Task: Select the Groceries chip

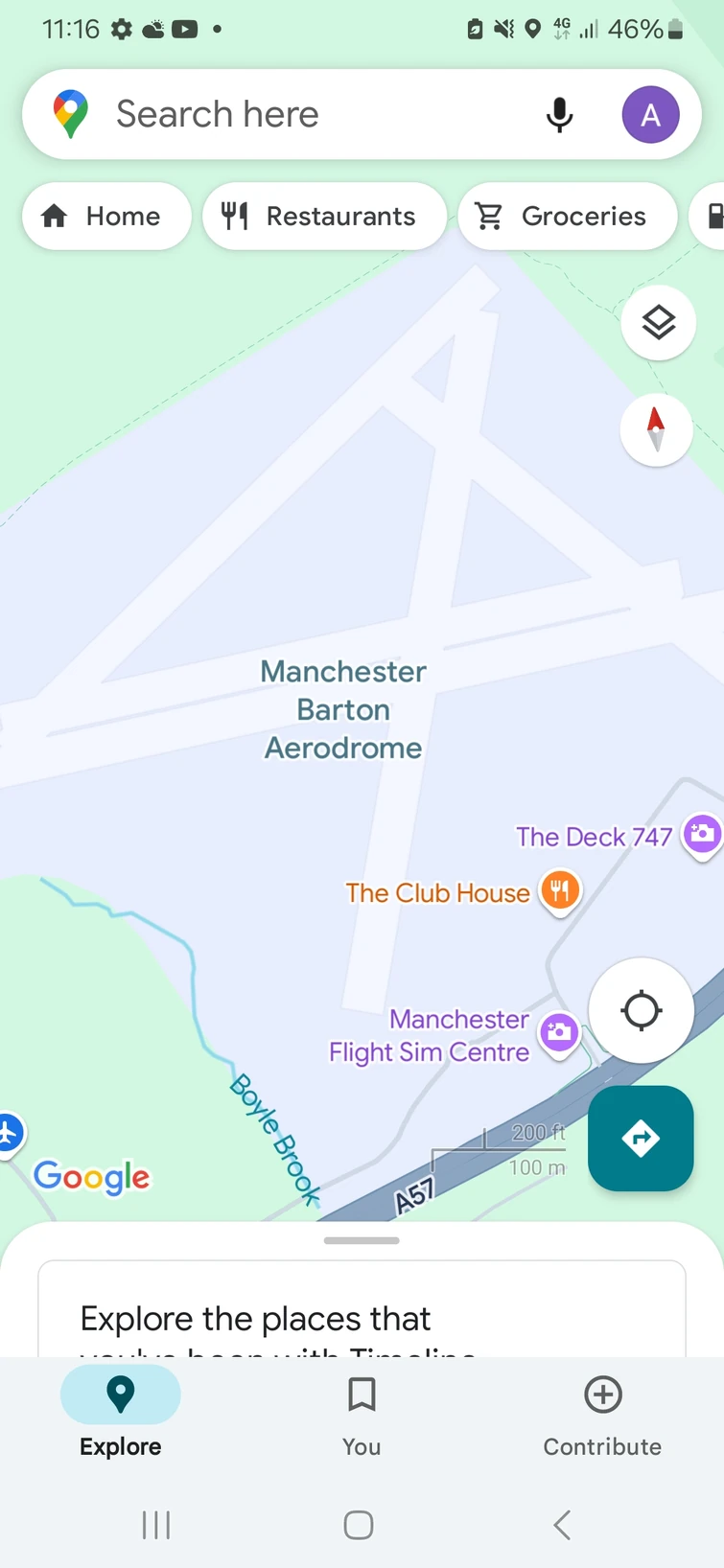Action: pos(567,217)
